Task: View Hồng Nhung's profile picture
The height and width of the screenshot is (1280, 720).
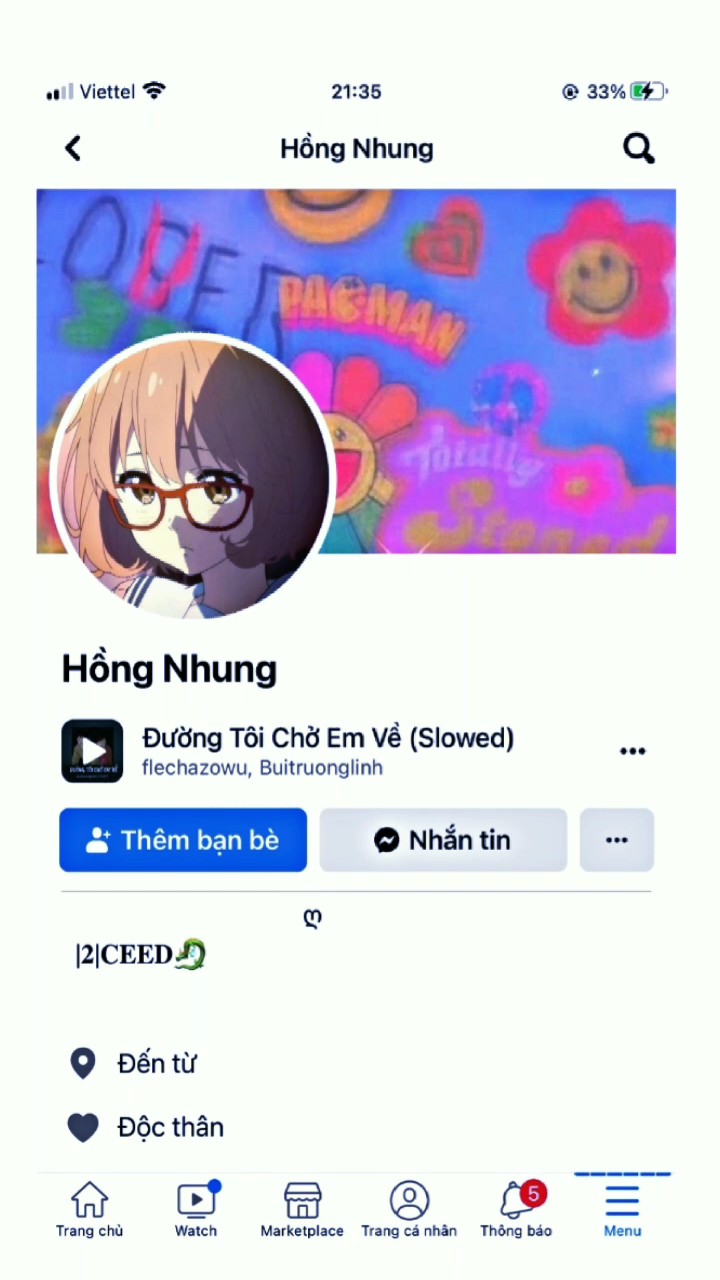Action: click(191, 477)
